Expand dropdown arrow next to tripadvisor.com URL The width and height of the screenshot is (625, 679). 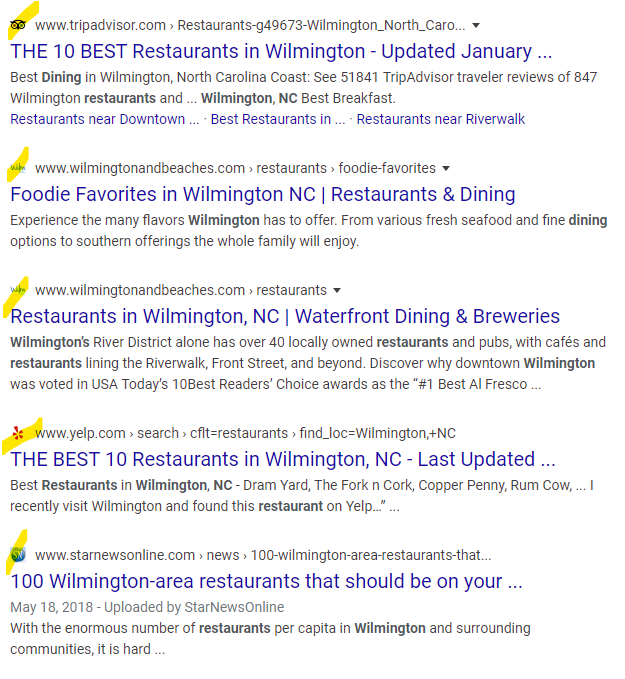click(x=476, y=25)
